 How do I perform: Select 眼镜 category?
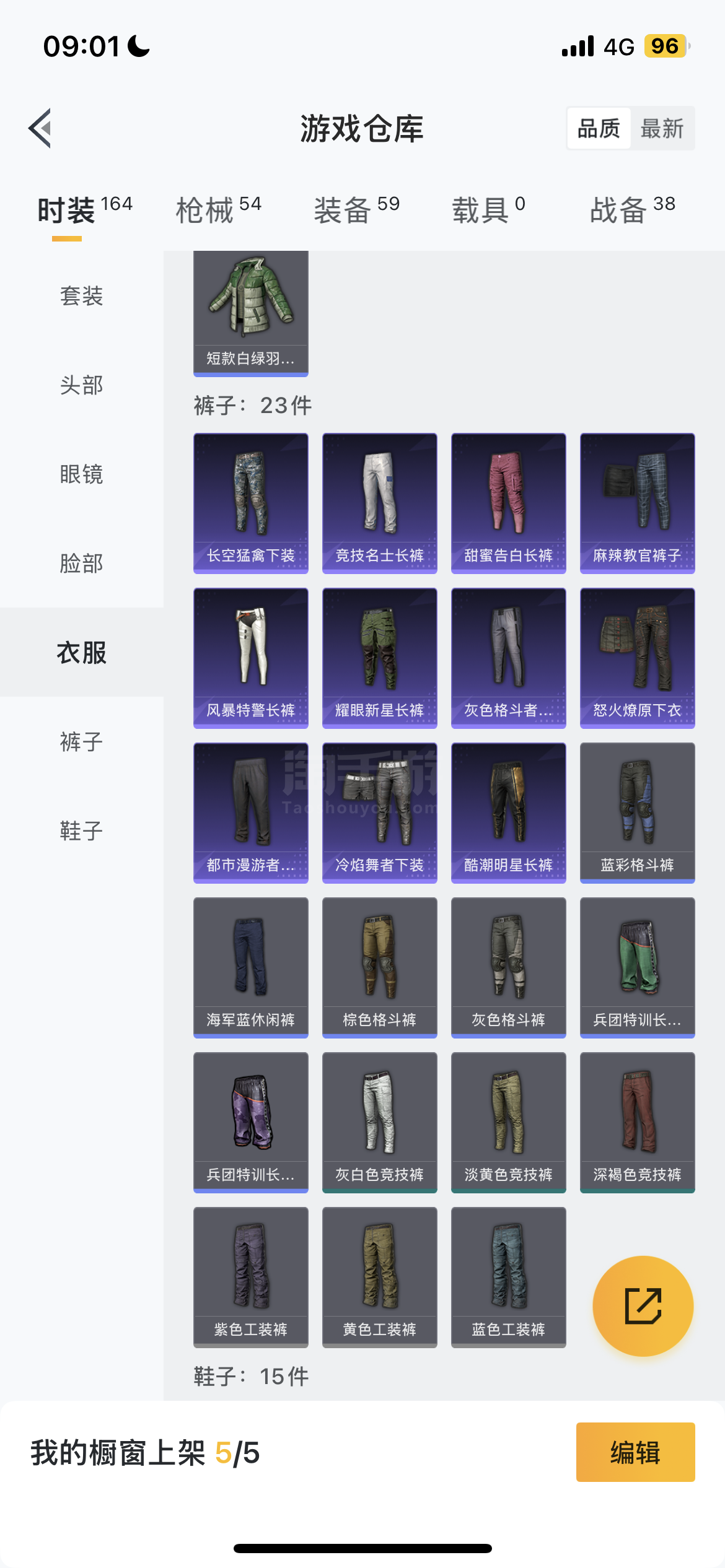coord(82,474)
